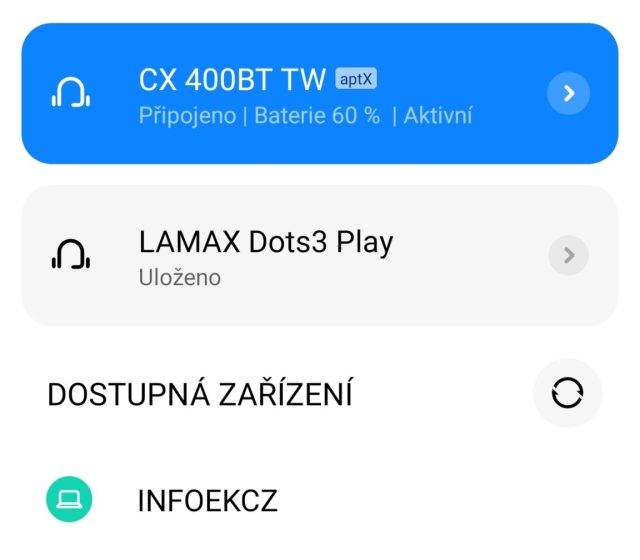Open details arrow for LAMAX Dots3 Play
The image size is (640, 560).
pyautogui.click(x=568, y=256)
